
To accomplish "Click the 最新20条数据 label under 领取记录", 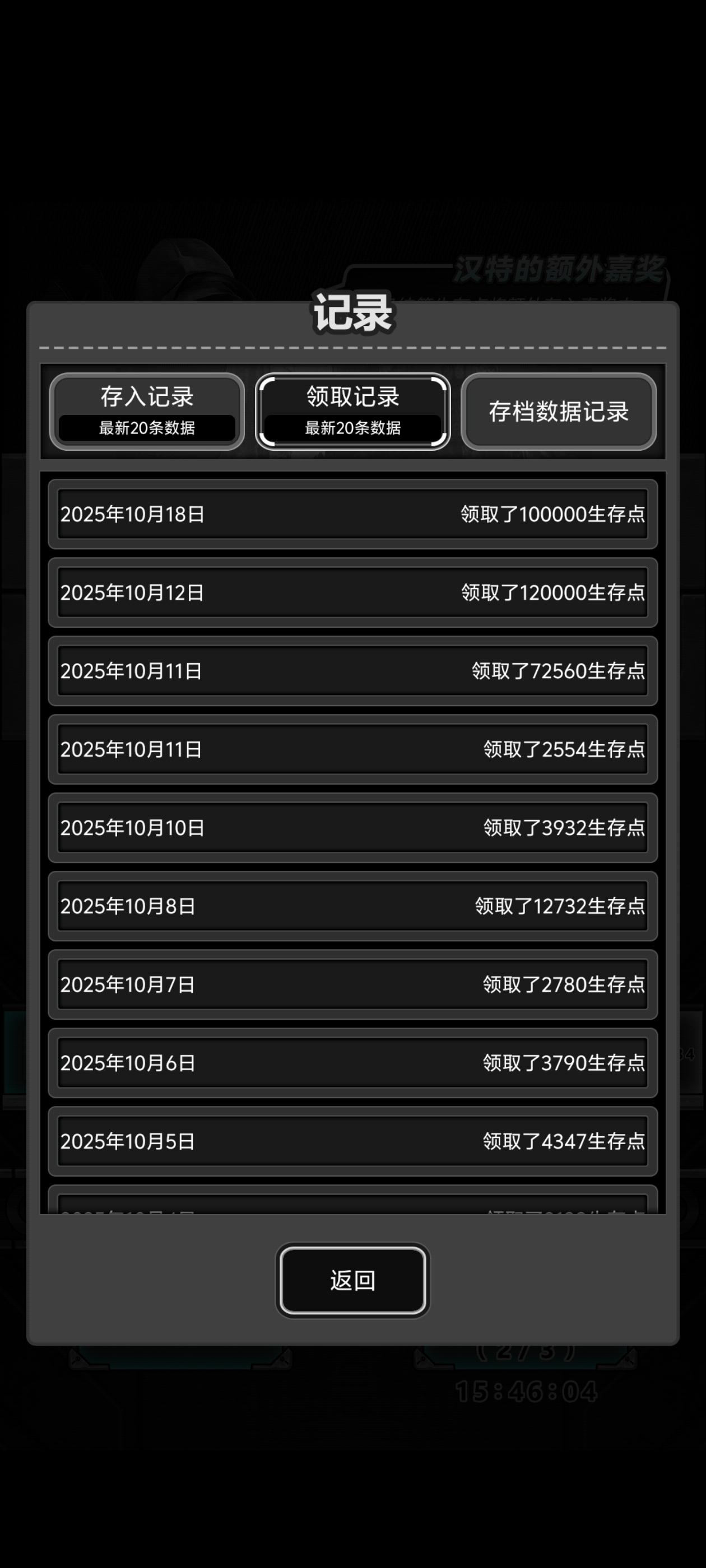I will point(352,428).
